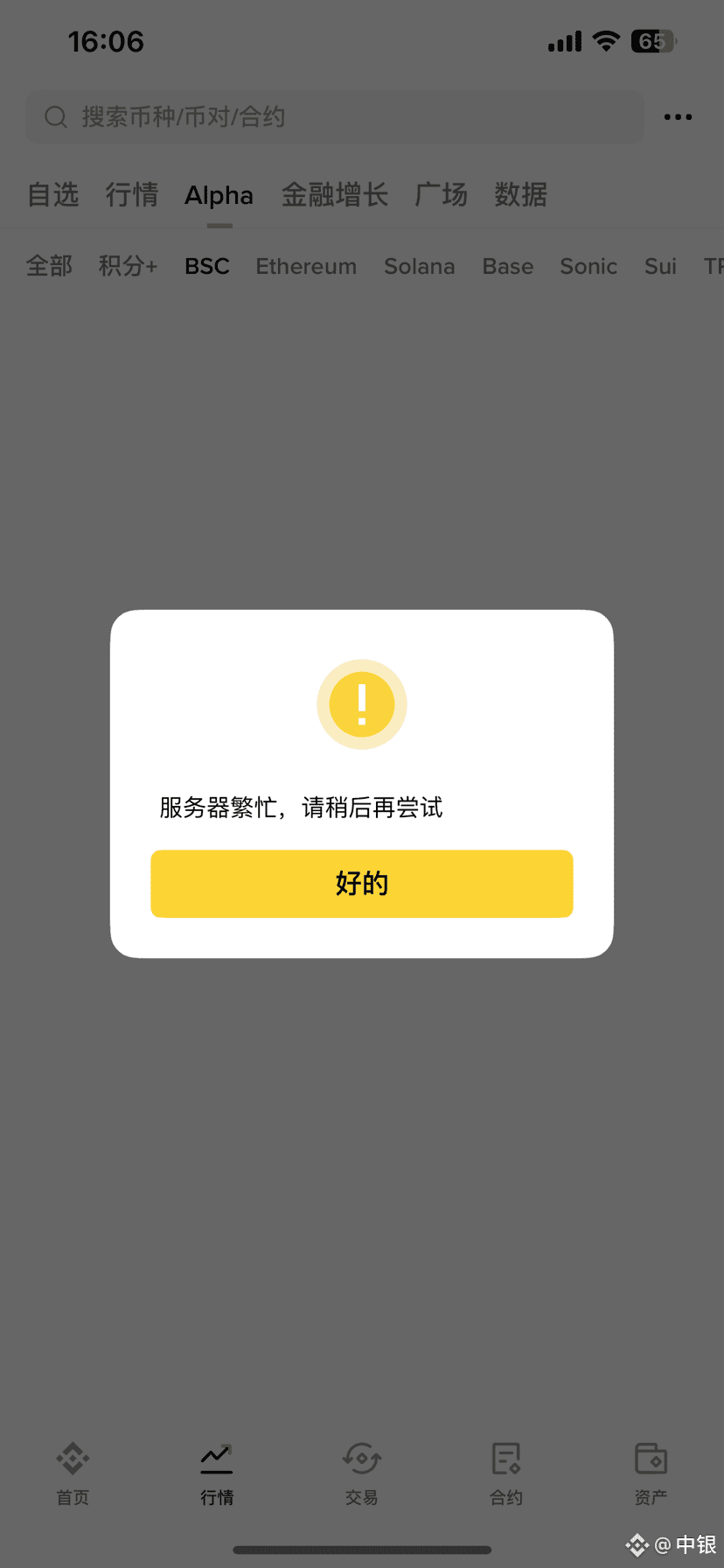Select the 金融增长 tab

(334, 194)
